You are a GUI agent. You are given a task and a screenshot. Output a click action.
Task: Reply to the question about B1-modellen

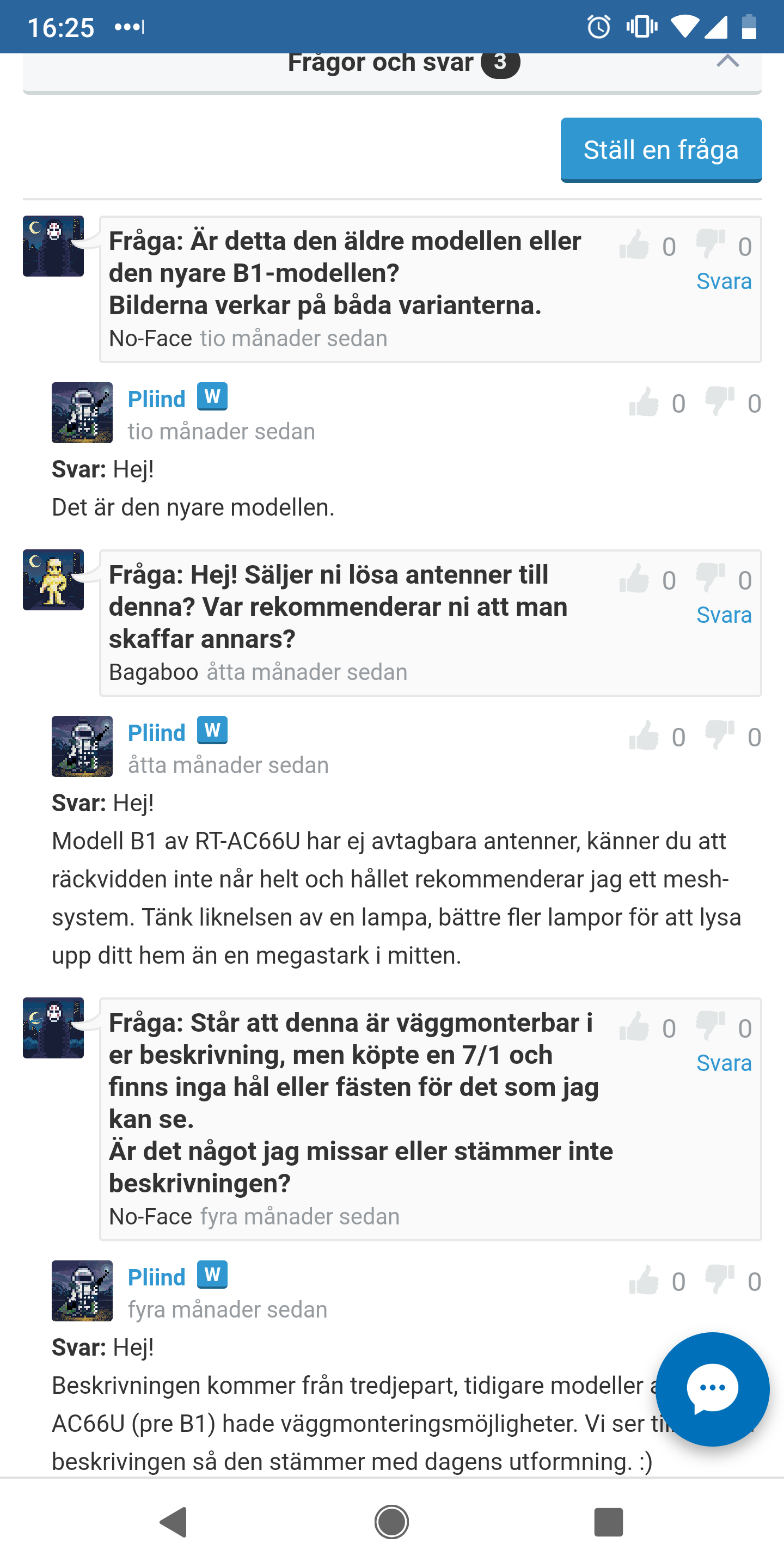[723, 281]
